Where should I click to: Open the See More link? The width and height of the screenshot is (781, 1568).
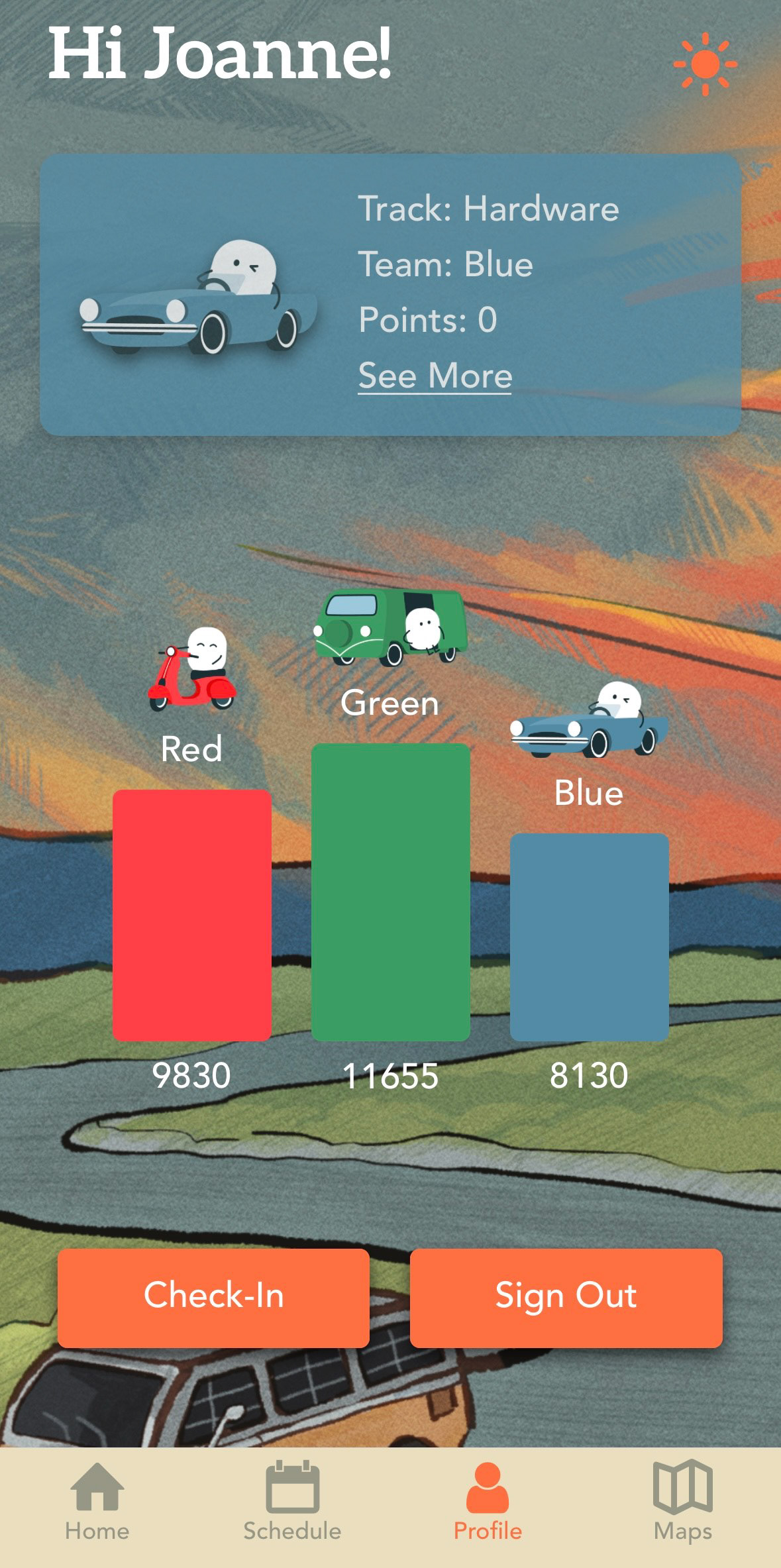tap(435, 376)
